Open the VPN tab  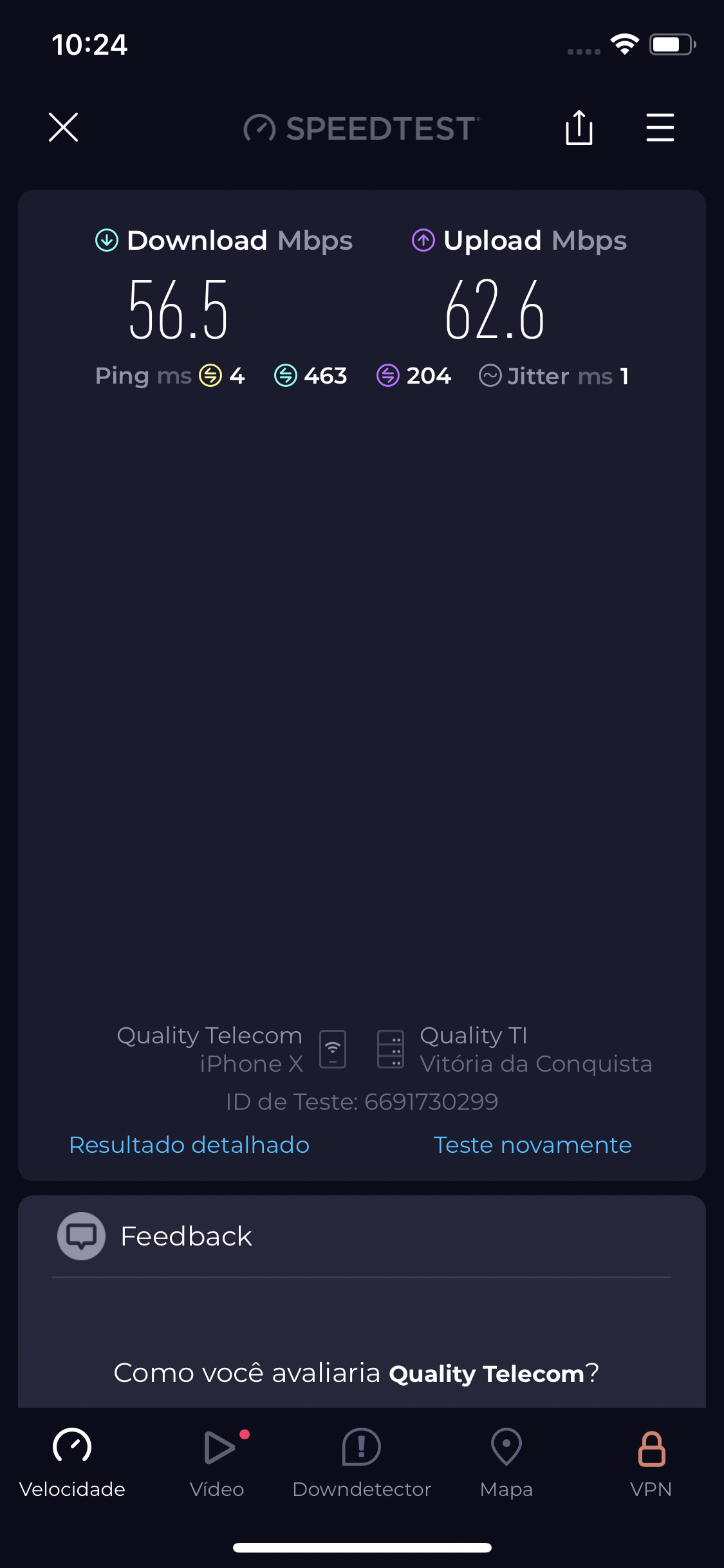pos(651,1462)
